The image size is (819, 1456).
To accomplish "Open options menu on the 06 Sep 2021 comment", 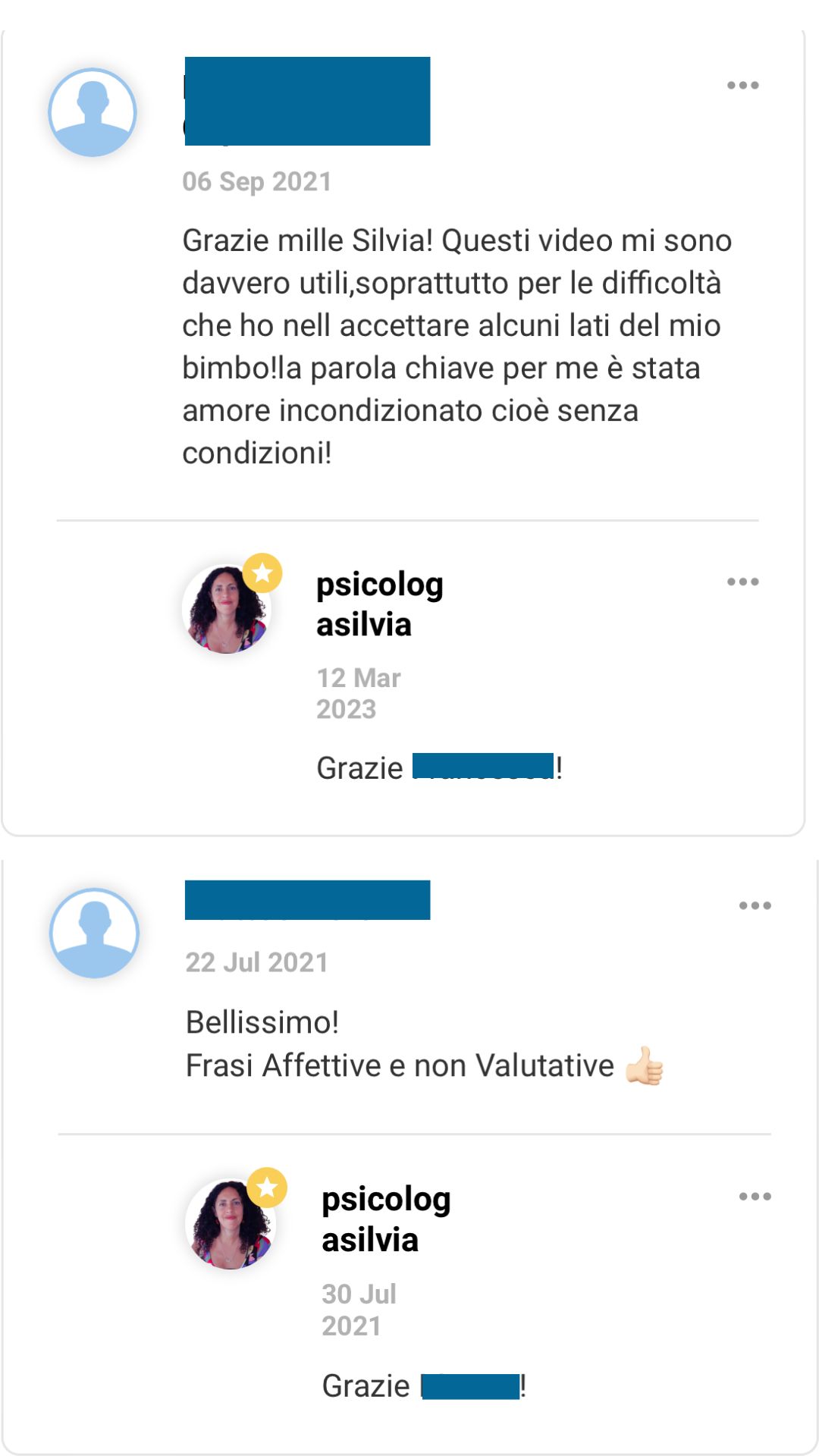I will click(x=742, y=85).
